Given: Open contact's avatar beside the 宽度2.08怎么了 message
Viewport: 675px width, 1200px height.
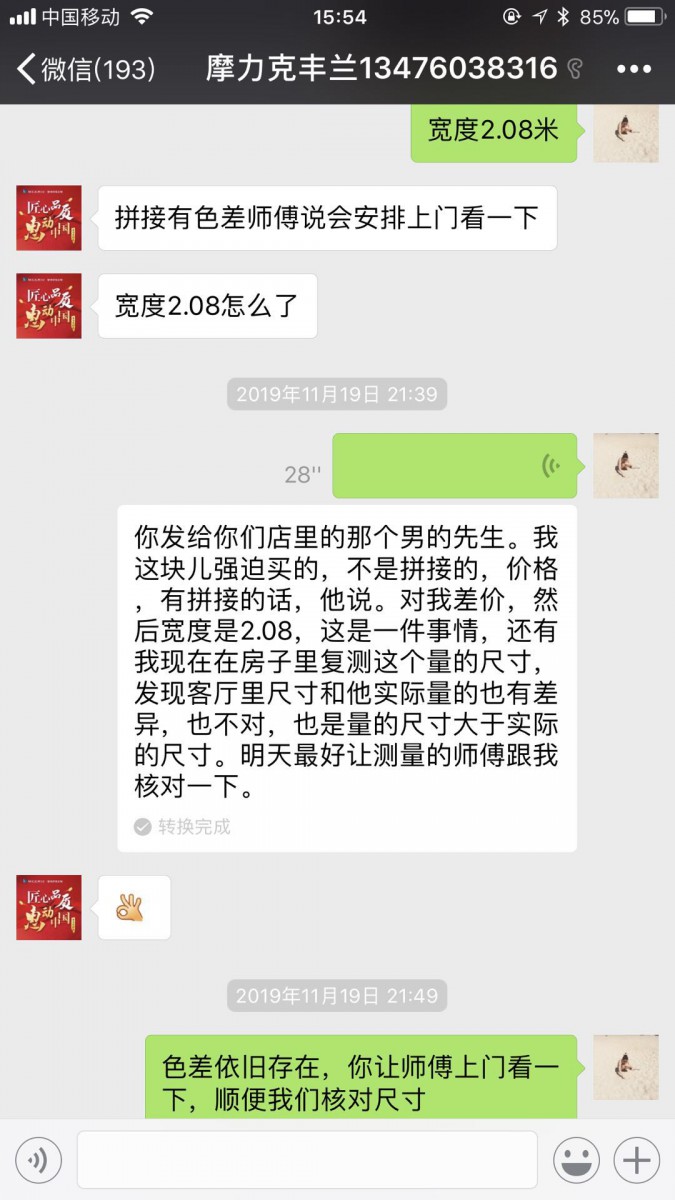Looking at the screenshot, I should pyautogui.click(x=49, y=306).
